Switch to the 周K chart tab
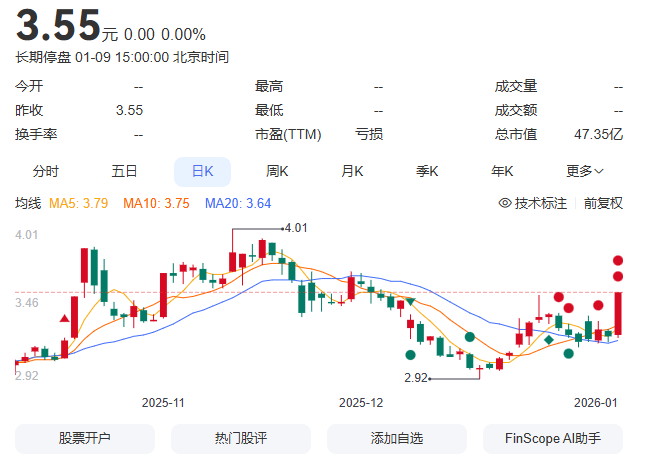 [277, 171]
